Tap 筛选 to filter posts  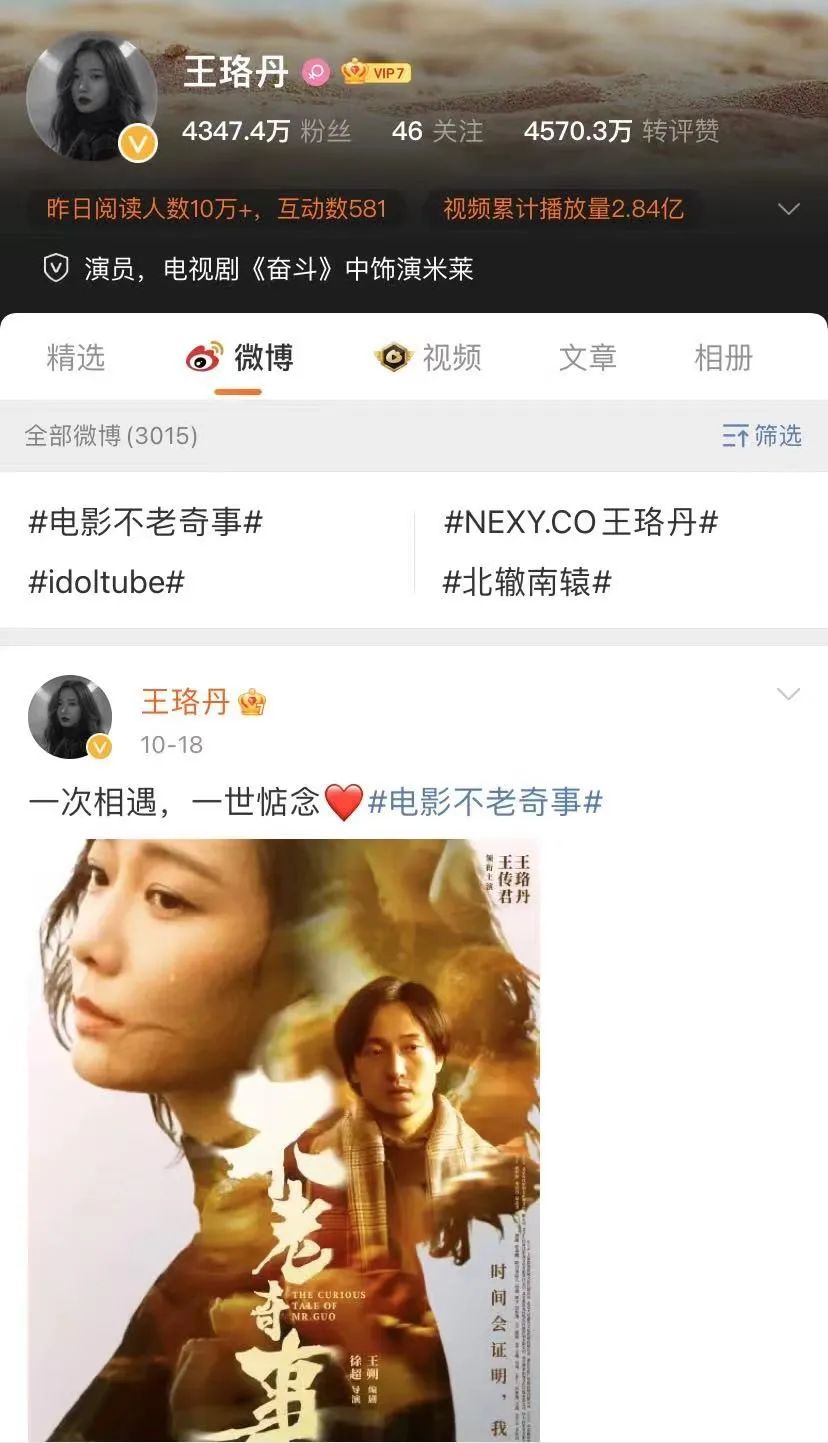pyautogui.click(x=762, y=436)
